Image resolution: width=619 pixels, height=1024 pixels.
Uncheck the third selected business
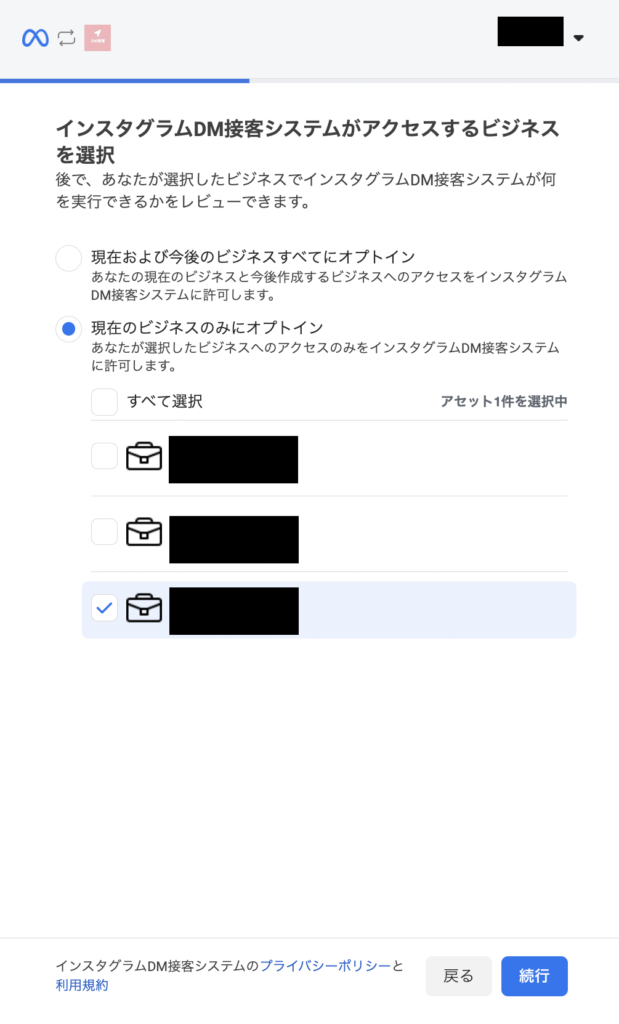point(104,607)
